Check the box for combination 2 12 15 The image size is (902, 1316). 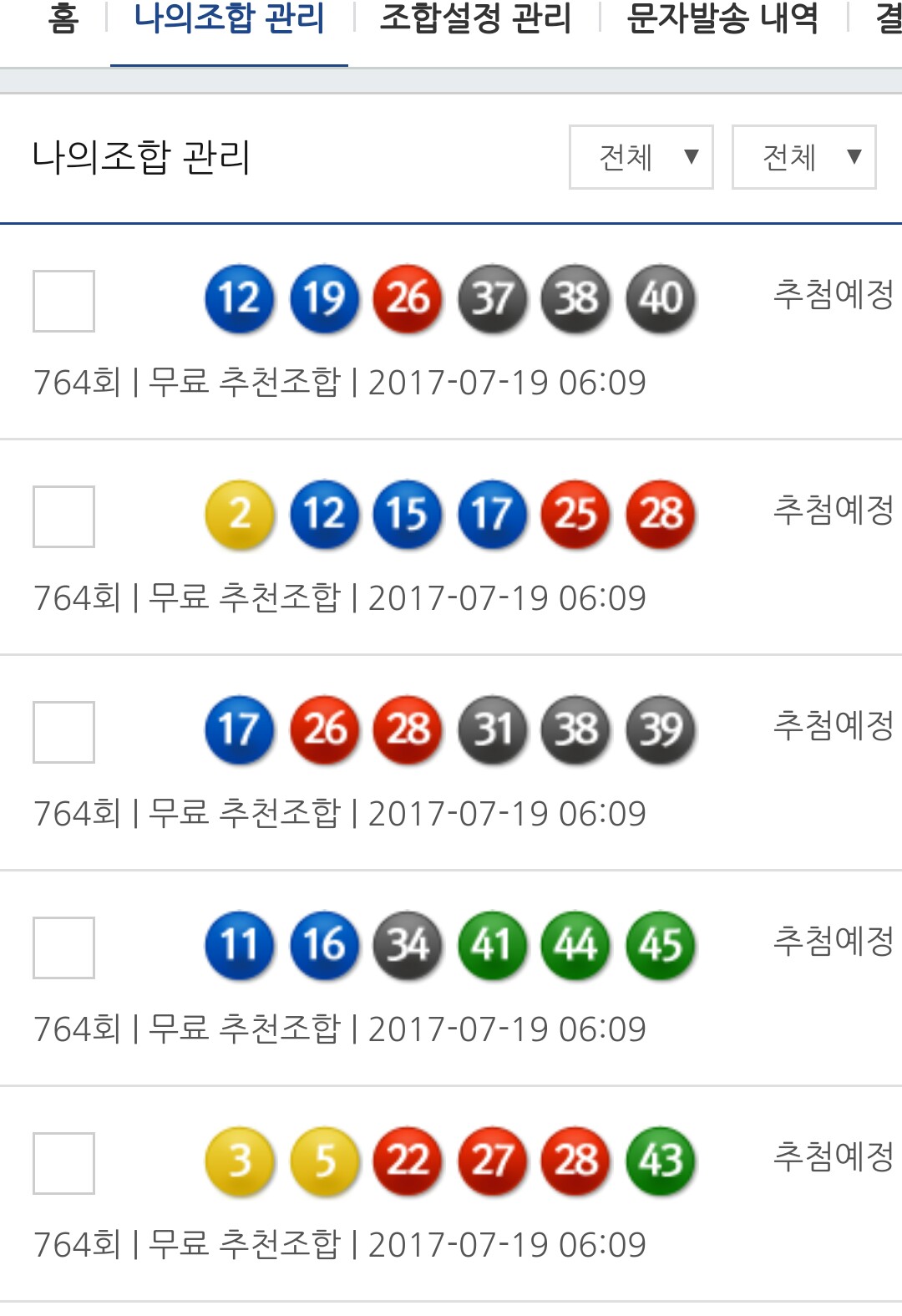coord(63,516)
